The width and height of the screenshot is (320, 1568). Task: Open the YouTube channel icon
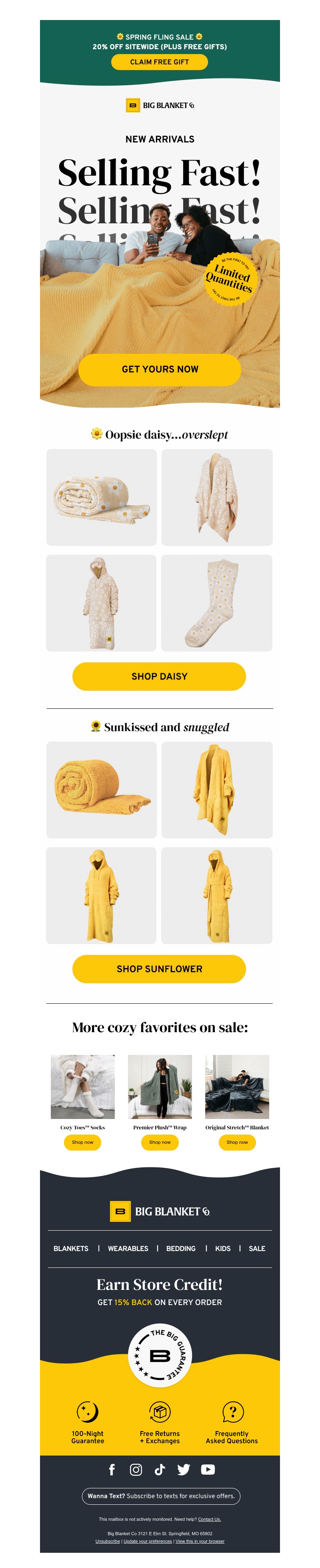click(x=208, y=1470)
